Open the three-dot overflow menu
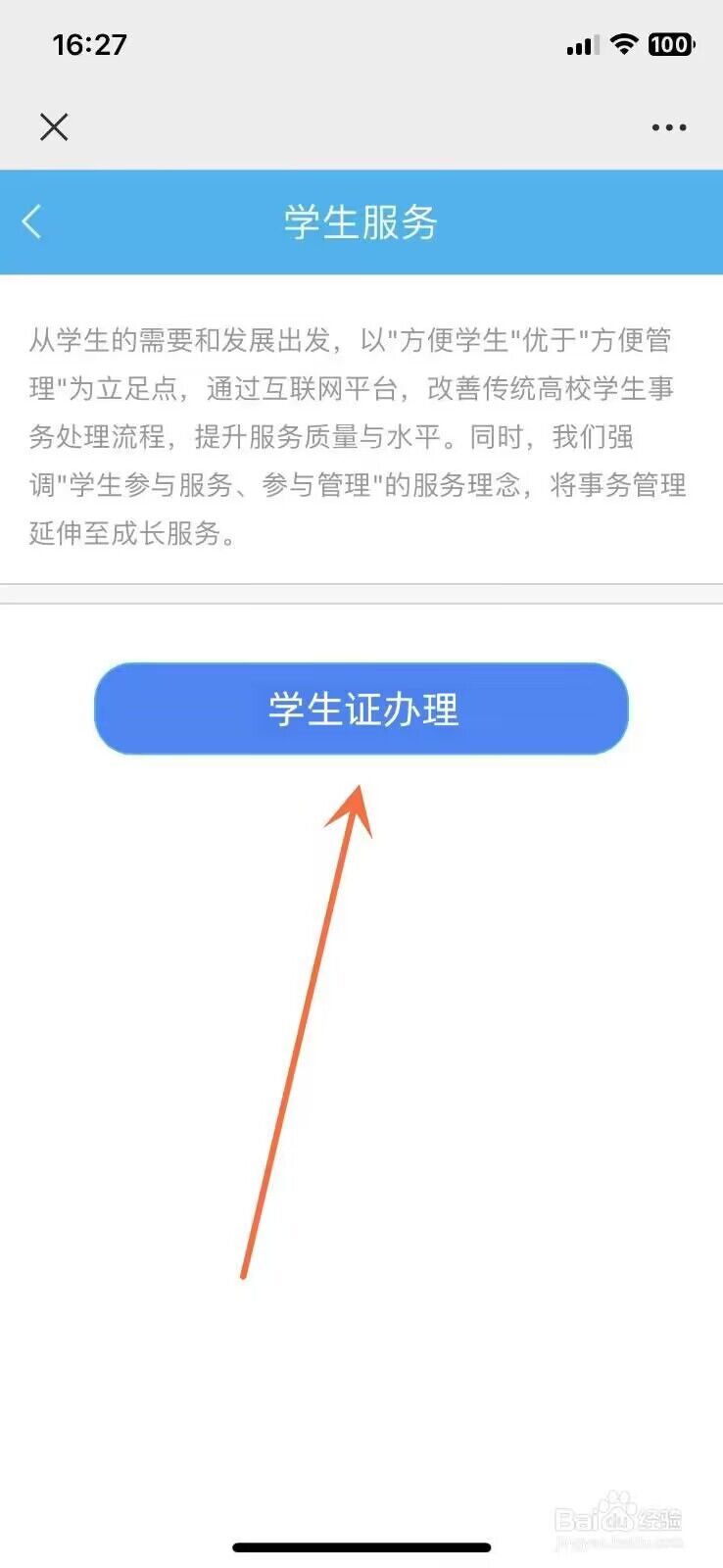Screen dimensions: 723x1568 coord(669,127)
